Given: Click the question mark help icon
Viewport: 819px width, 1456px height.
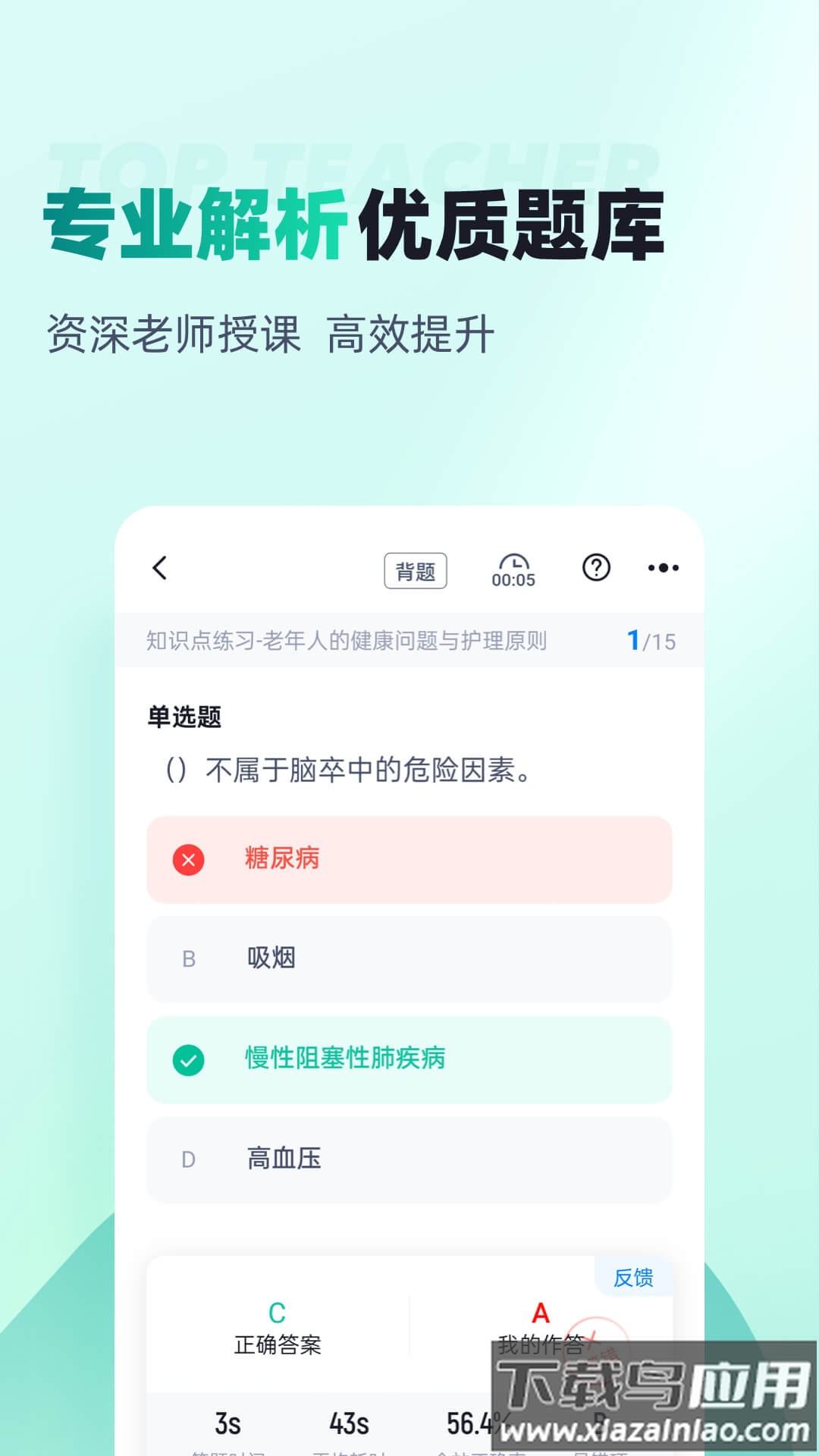Looking at the screenshot, I should (595, 570).
